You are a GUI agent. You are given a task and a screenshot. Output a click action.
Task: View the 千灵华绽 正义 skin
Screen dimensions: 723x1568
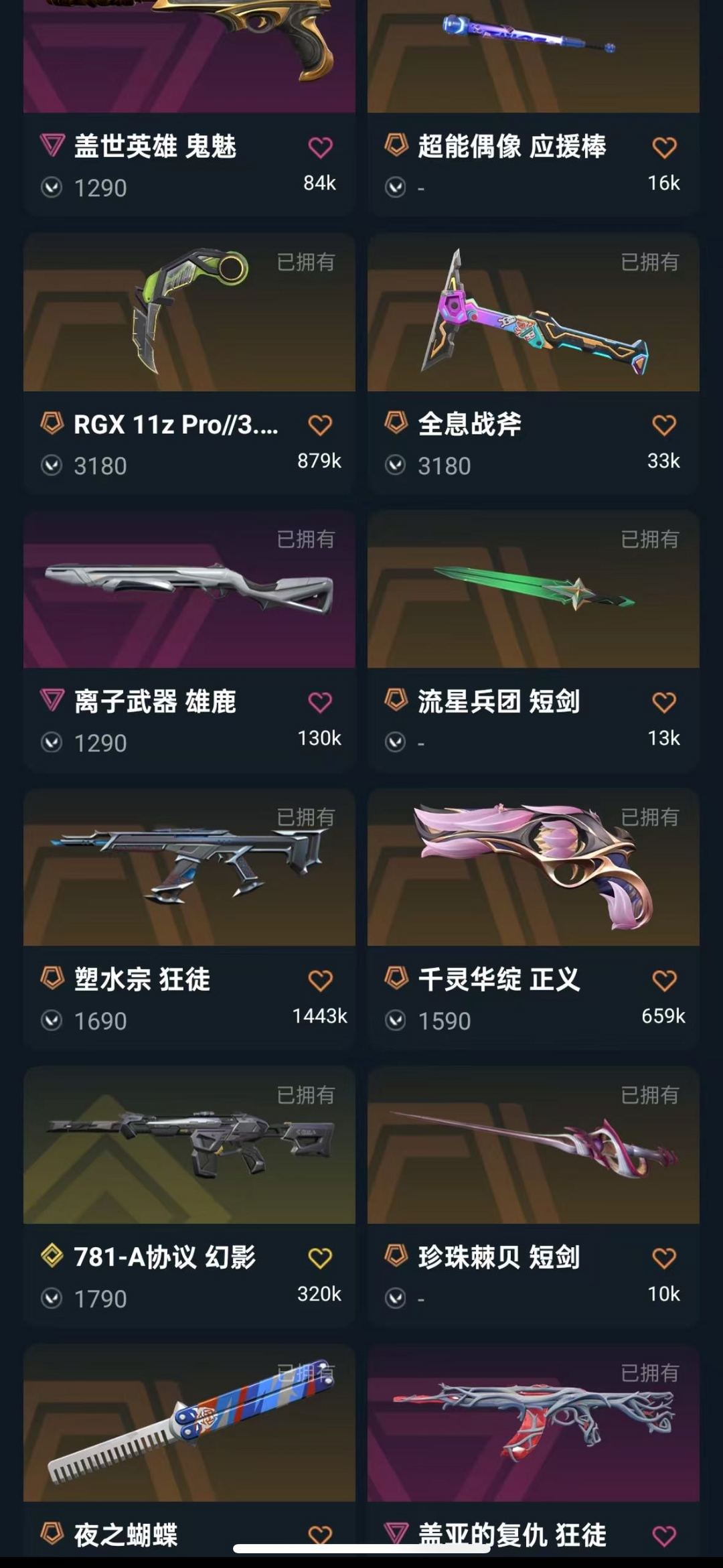tap(534, 920)
